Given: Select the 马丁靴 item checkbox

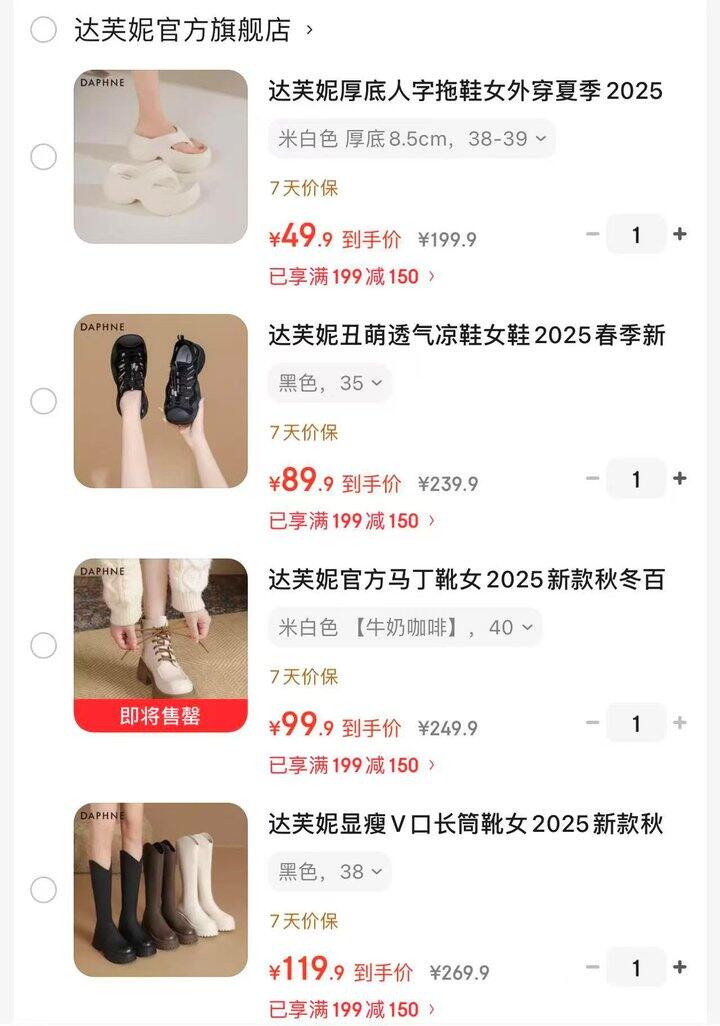Looking at the screenshot, I should tap(43, 646).
